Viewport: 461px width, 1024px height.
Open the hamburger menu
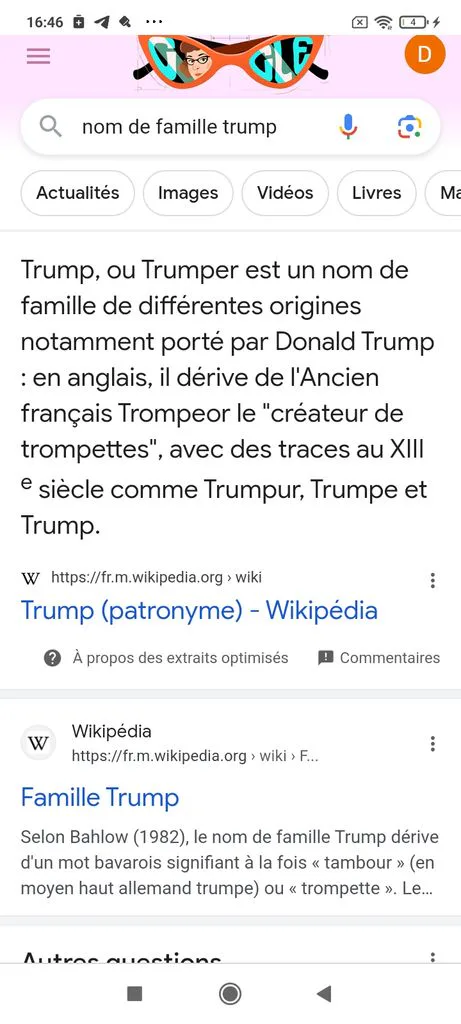[38, 56]
